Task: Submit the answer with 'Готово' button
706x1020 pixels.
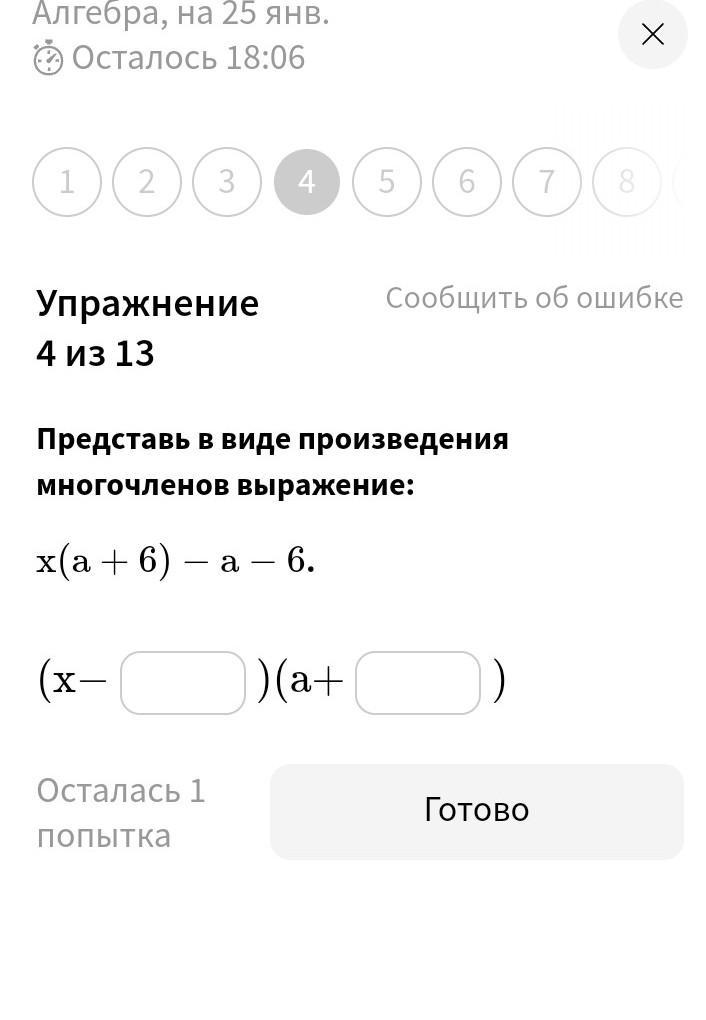Action: point(477,811)
